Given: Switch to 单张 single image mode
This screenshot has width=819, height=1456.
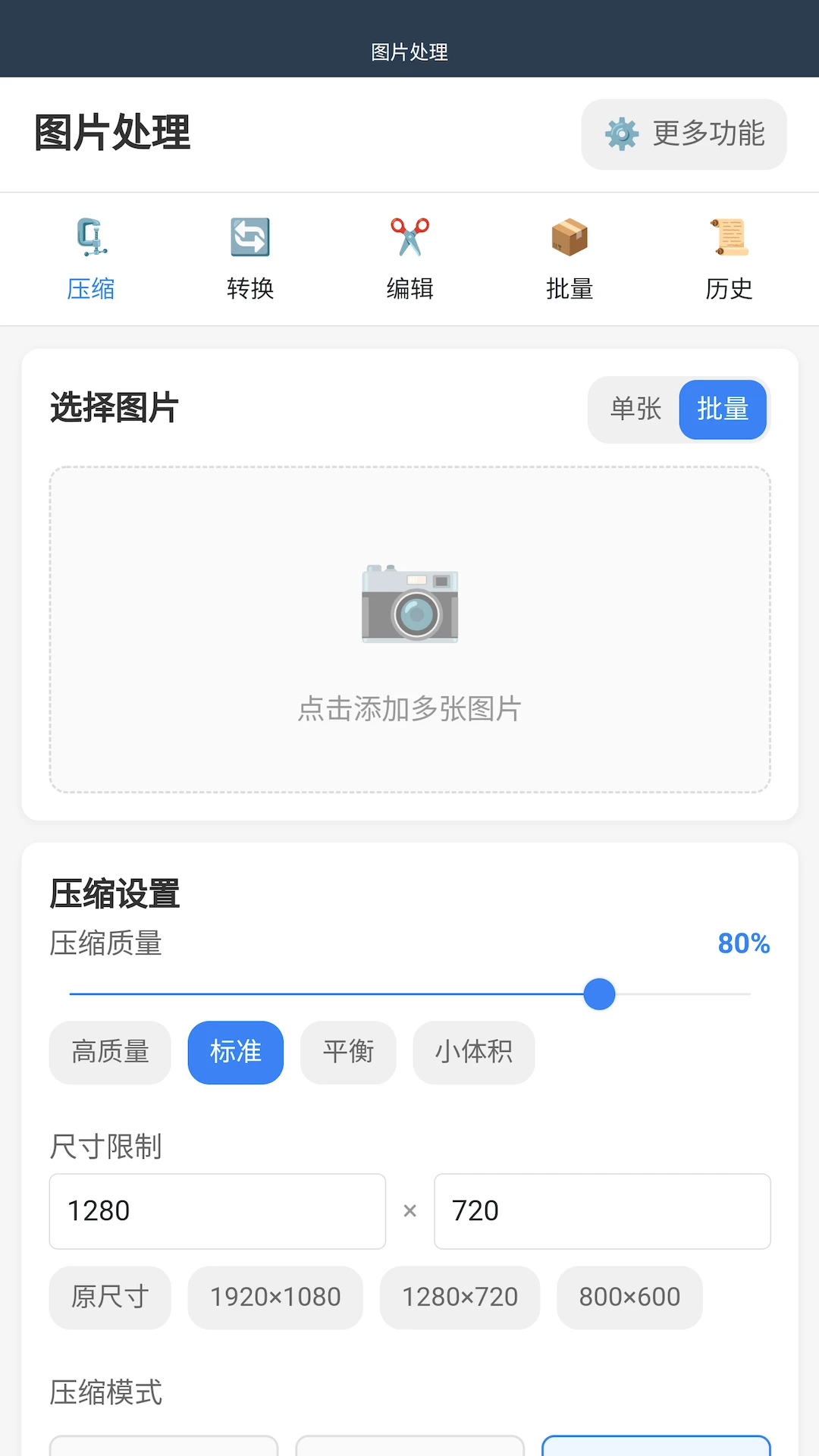Looking at the screenshot, I should coord(637,409).
